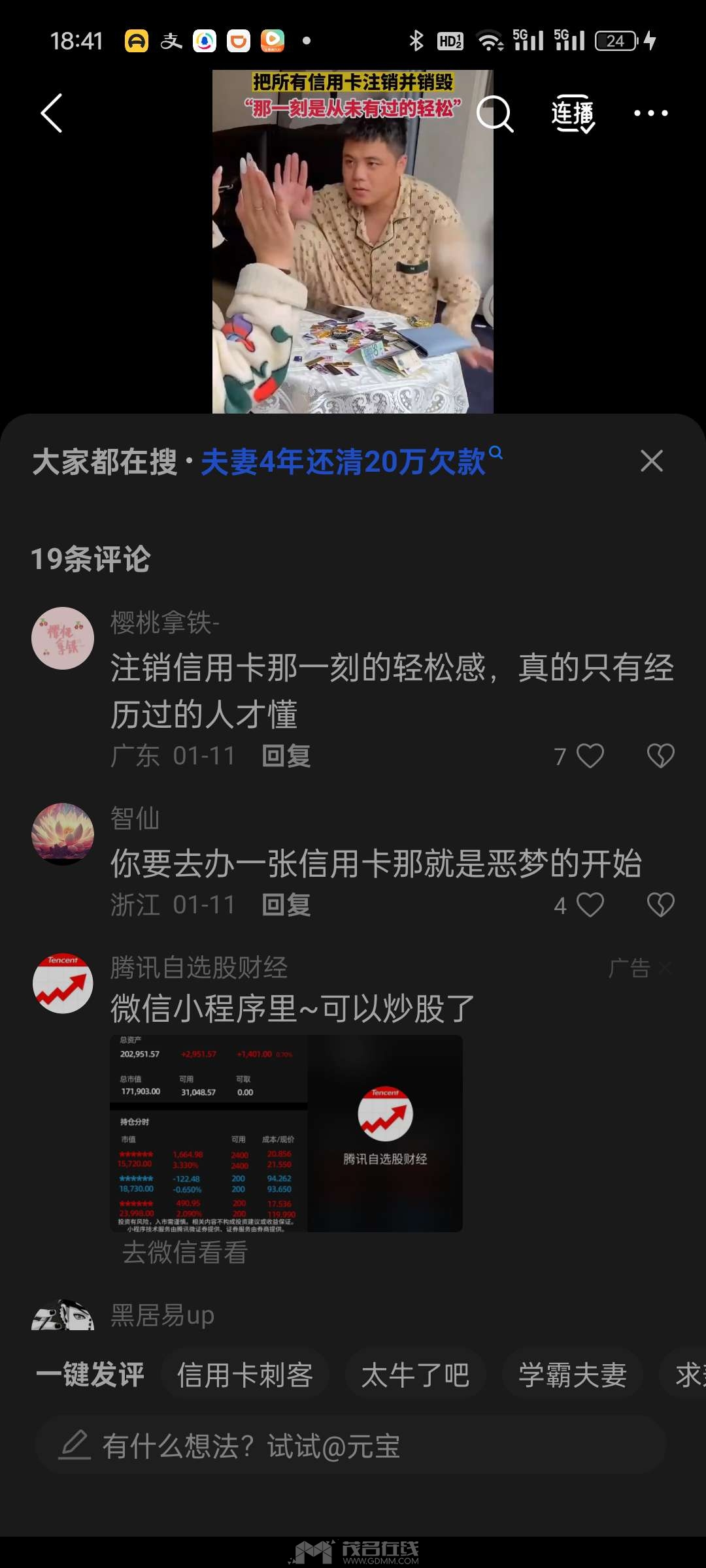Open the 腾讯自选股财经 ad image
This screenshot has width=706, height=1568.
point(286,1134)
